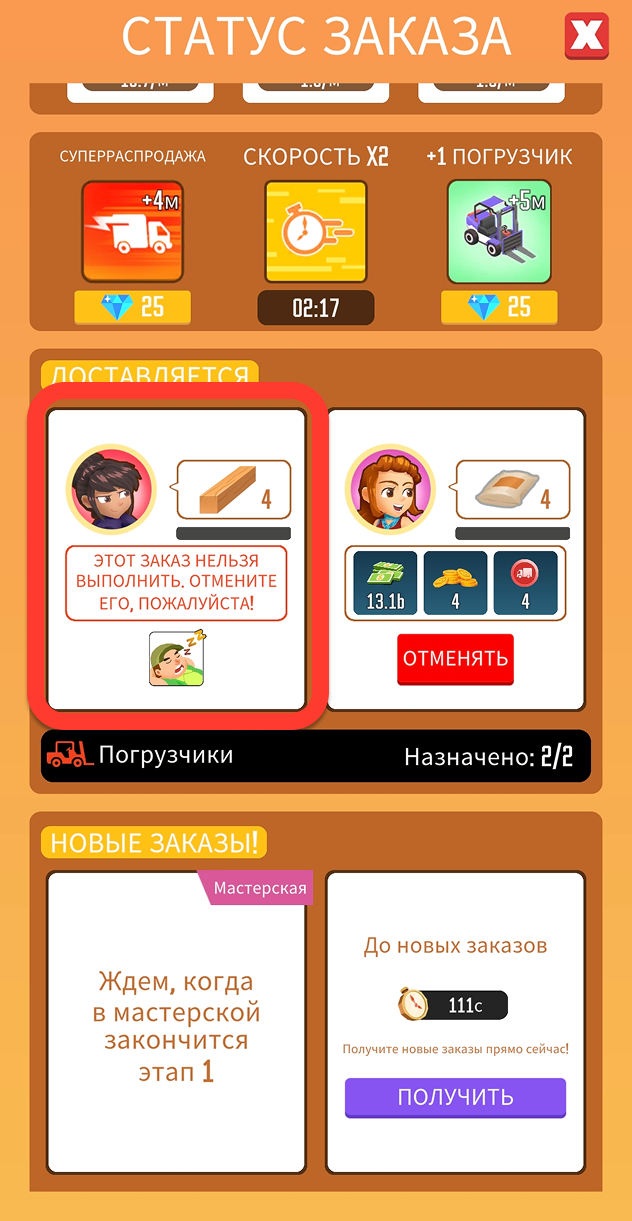Image resolution: width=632 pixels, height=1221 pixels.
Task: Open the Погрузчики forklifts assignment bar
Action: pos(315,756)
